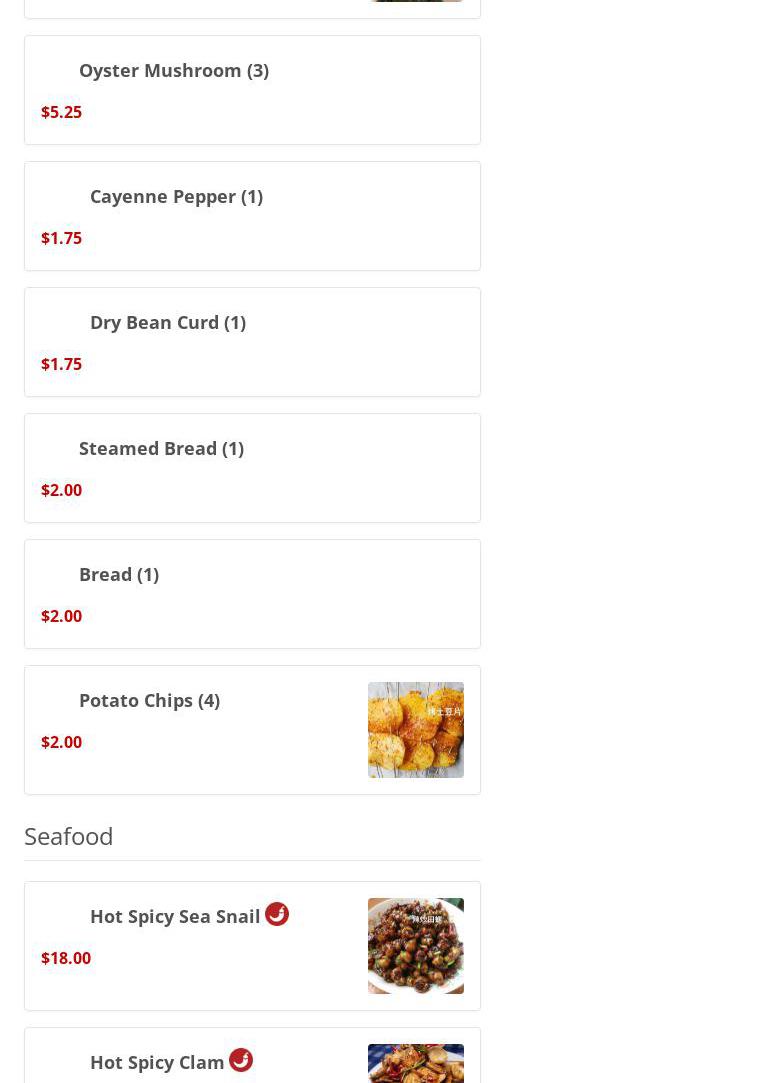
Task: Open the Oyster Mushroom (3) item
Action: [x=173, y=71]
